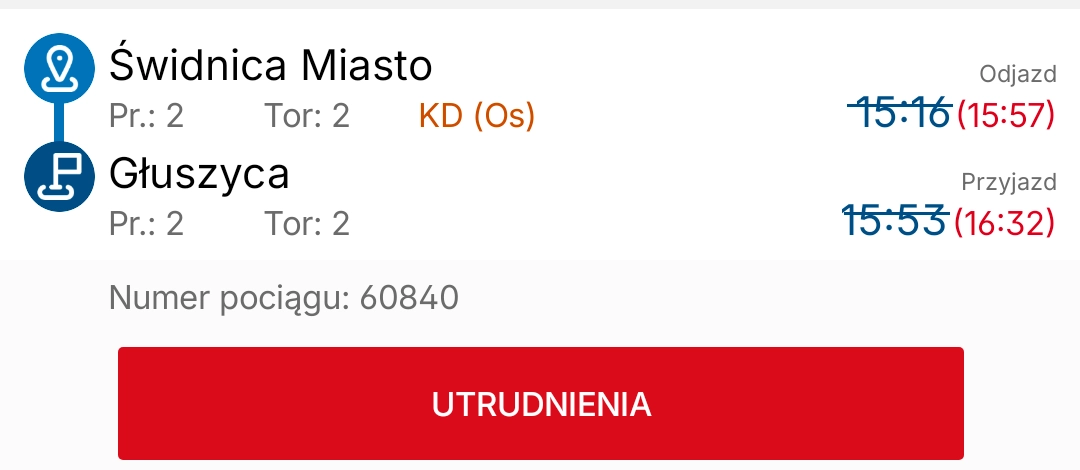Open the red UTRUDNIENIA button
Image resolution: width=1080 pixels, height=470 pixels.
pyautogui.click(x=540, y=403)
